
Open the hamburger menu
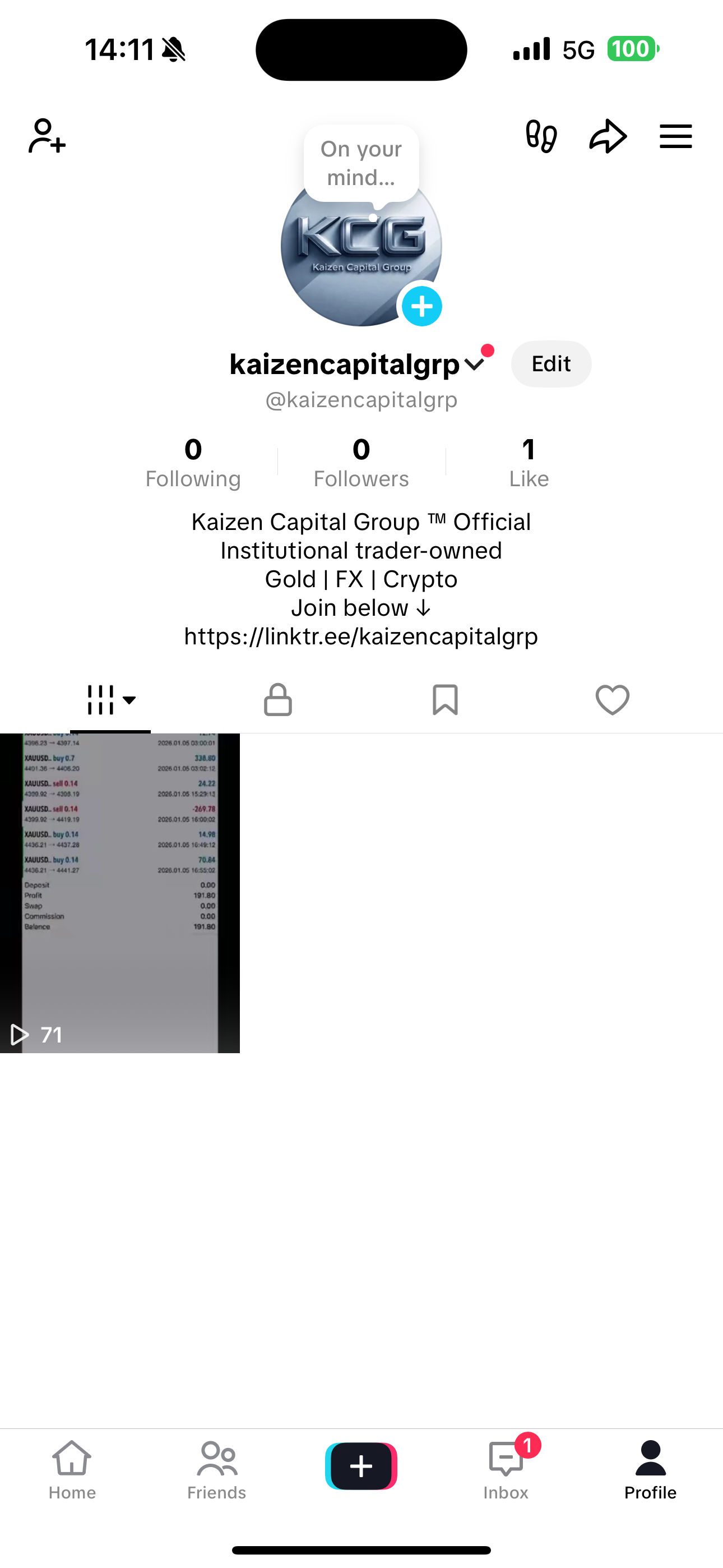(675, 136)
